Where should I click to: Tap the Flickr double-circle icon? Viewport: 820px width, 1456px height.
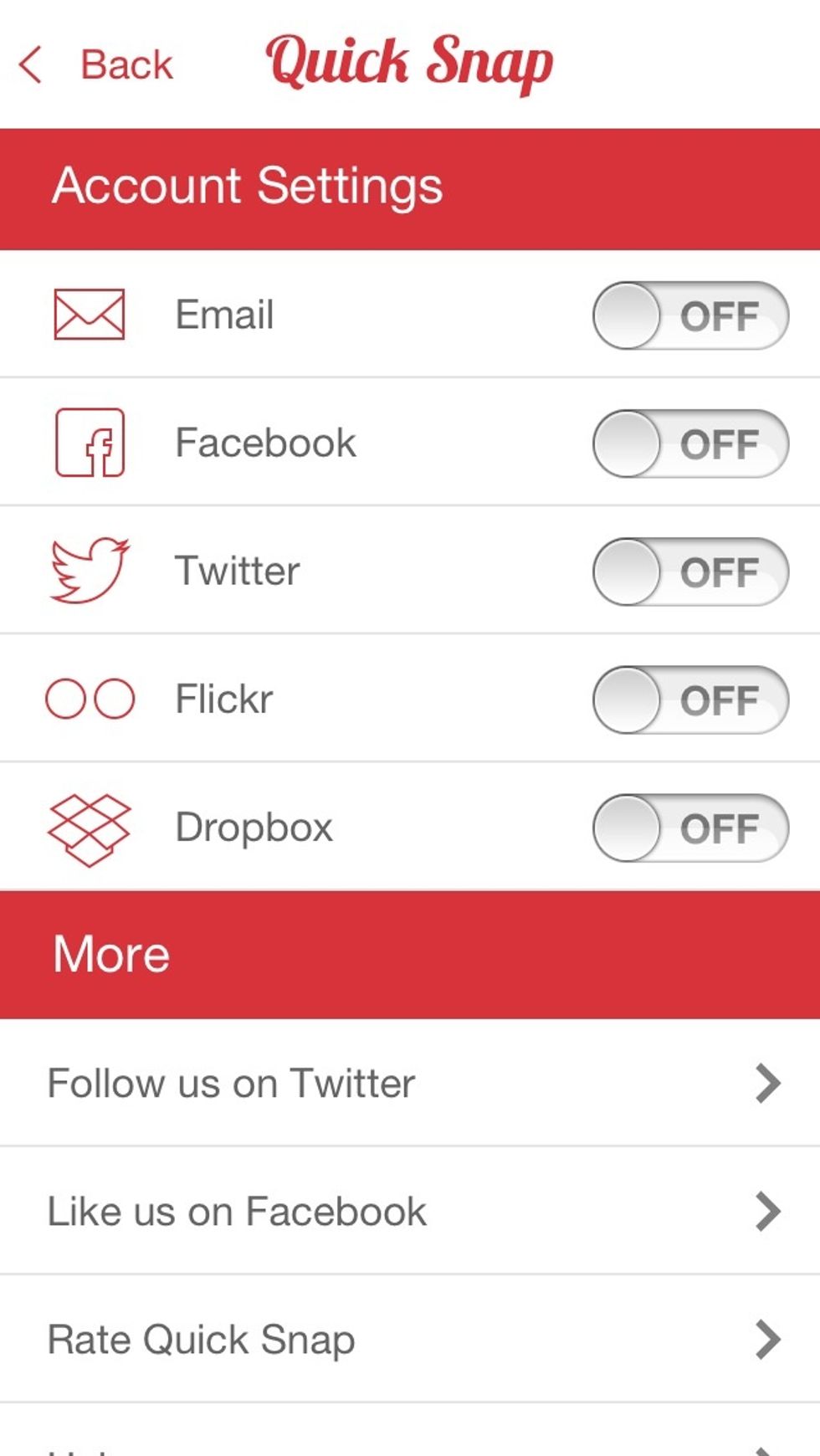pyautogui.click(x=89, y=697)
